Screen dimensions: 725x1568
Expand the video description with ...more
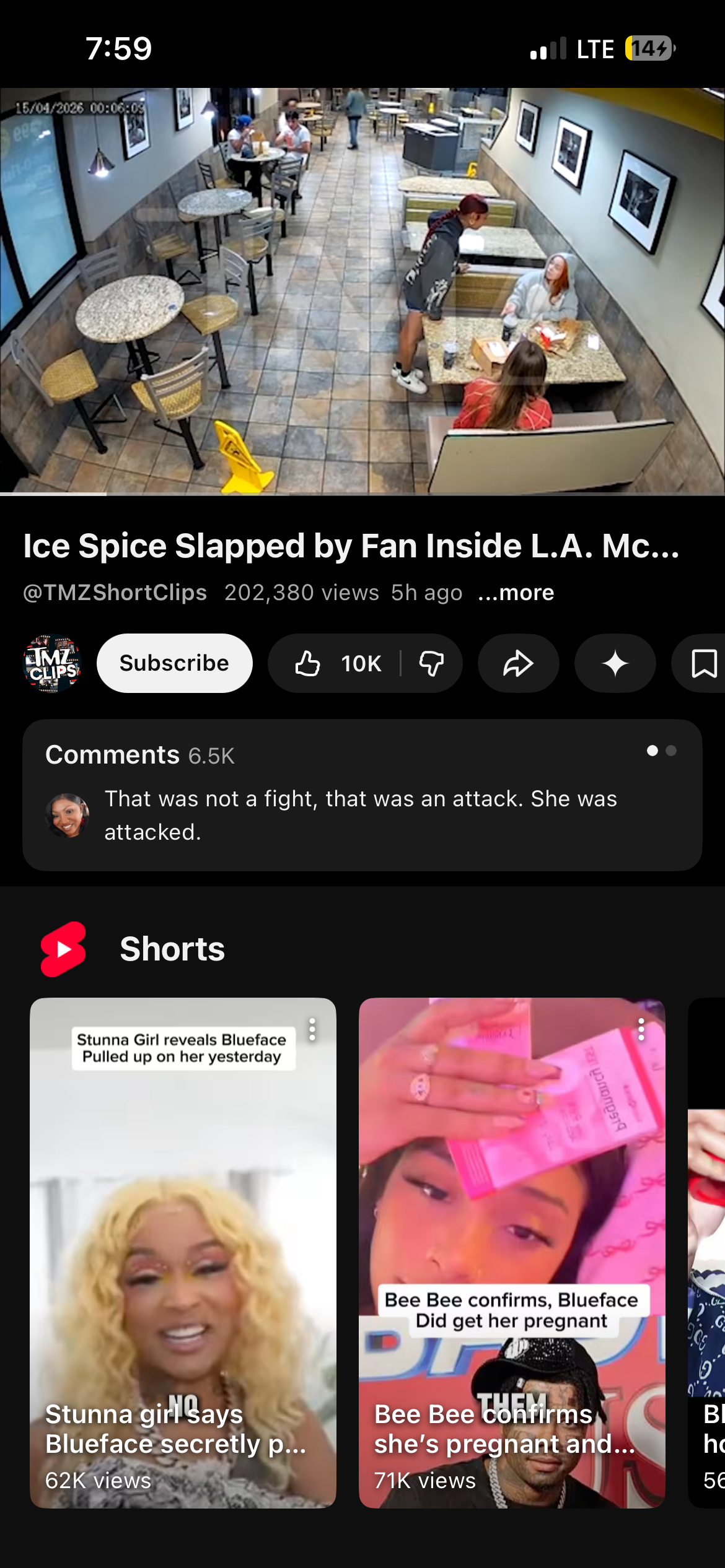point(516,593)
